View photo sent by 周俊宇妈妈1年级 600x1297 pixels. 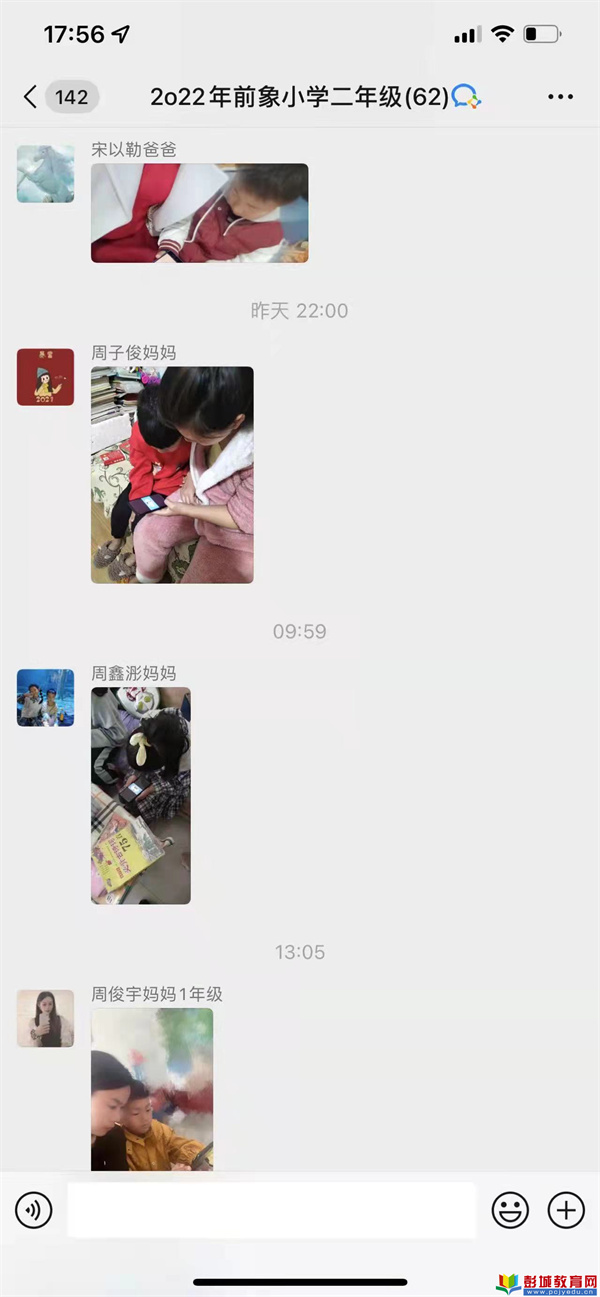pos(152,1088)
